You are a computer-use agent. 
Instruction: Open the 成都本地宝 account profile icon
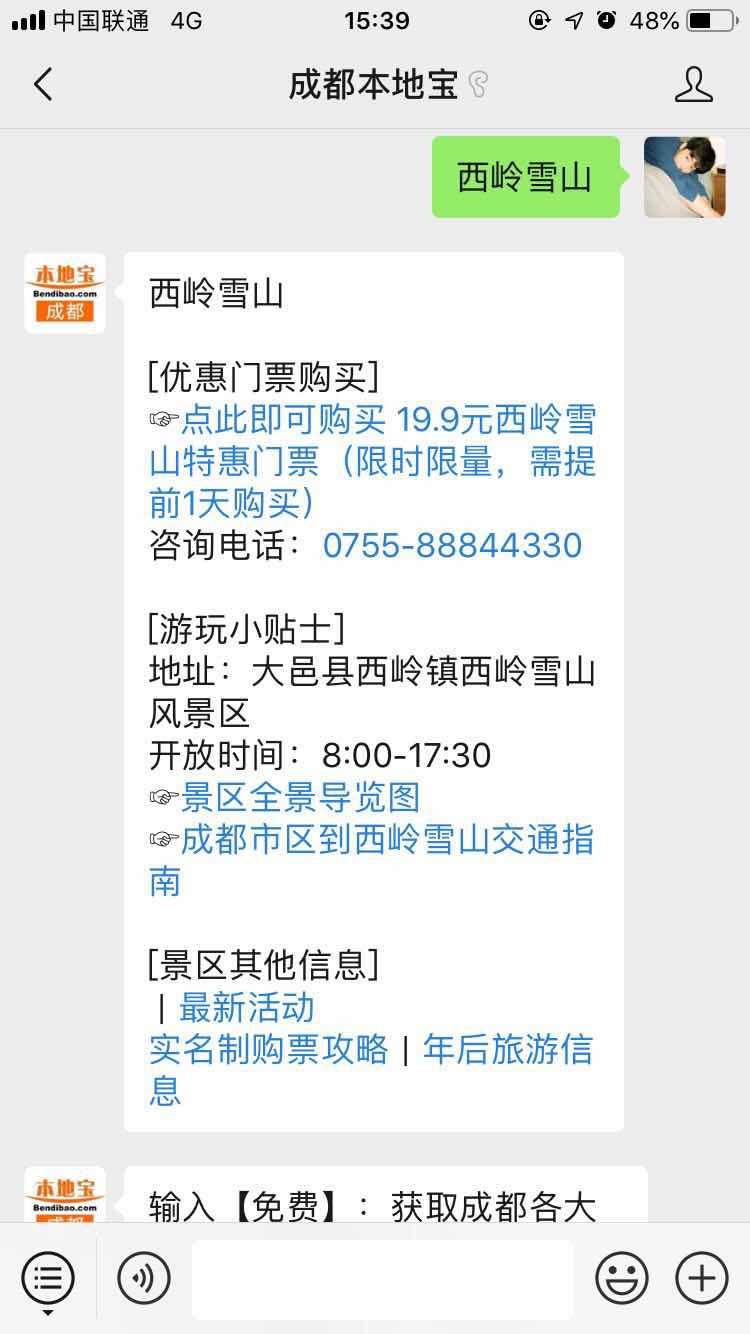coord(693,85)
